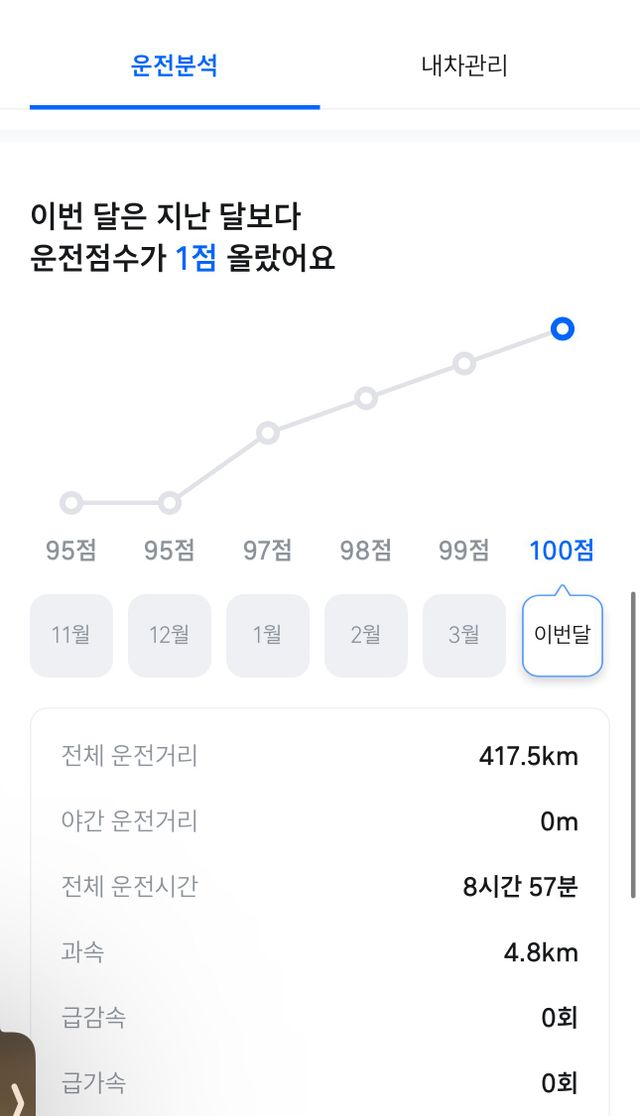Select the 11월 month chip
The width and height of the screenshot is (640, 1116).
click(x=71, y=635)
